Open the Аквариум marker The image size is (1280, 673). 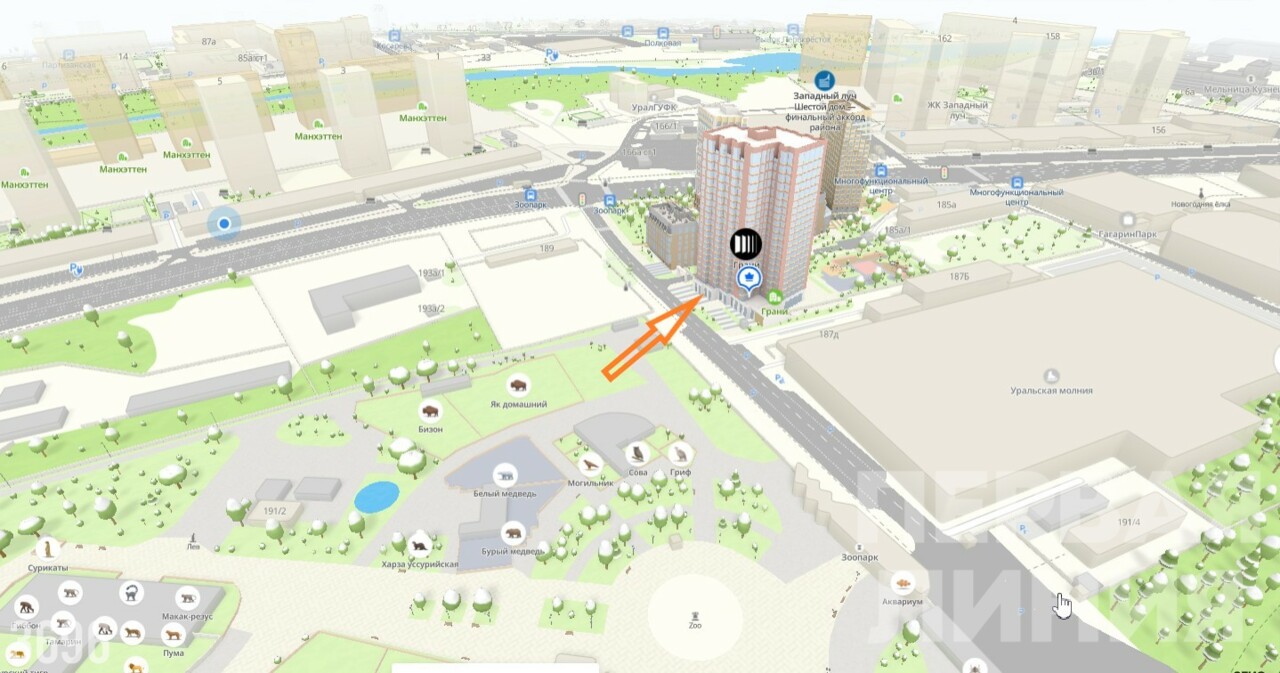coord(903,583)
